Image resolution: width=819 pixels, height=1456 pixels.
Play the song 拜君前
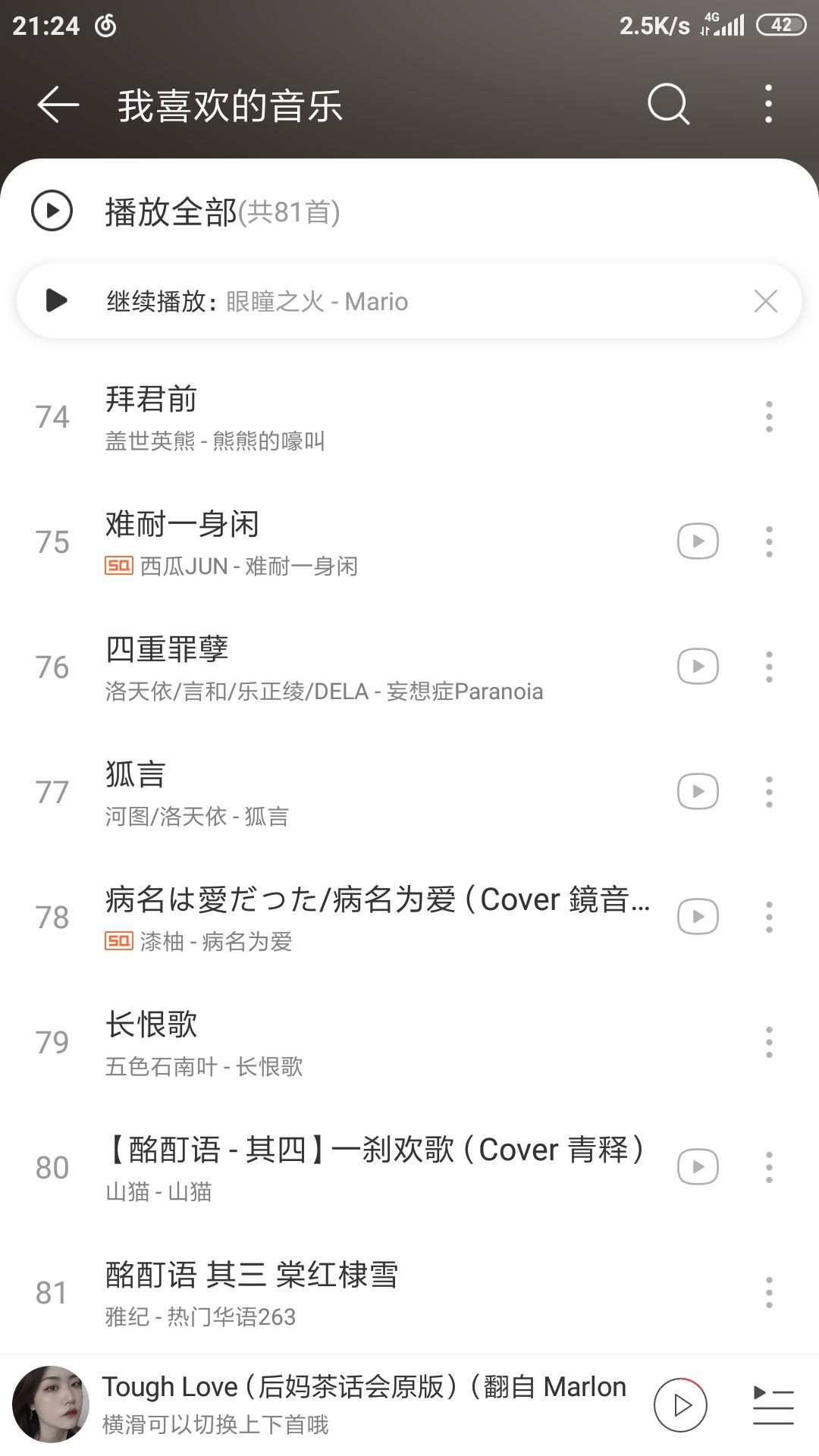click(x=303, y=417)
